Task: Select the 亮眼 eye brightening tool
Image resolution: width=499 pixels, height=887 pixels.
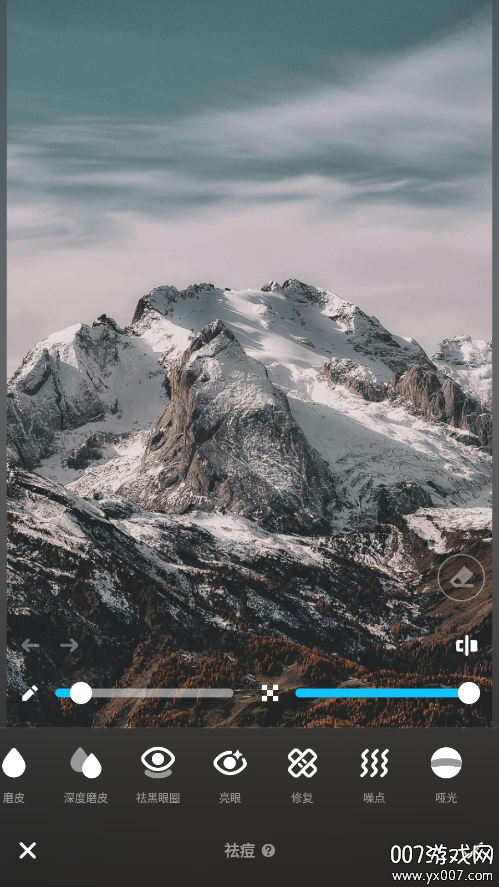Action: point(230,774)
